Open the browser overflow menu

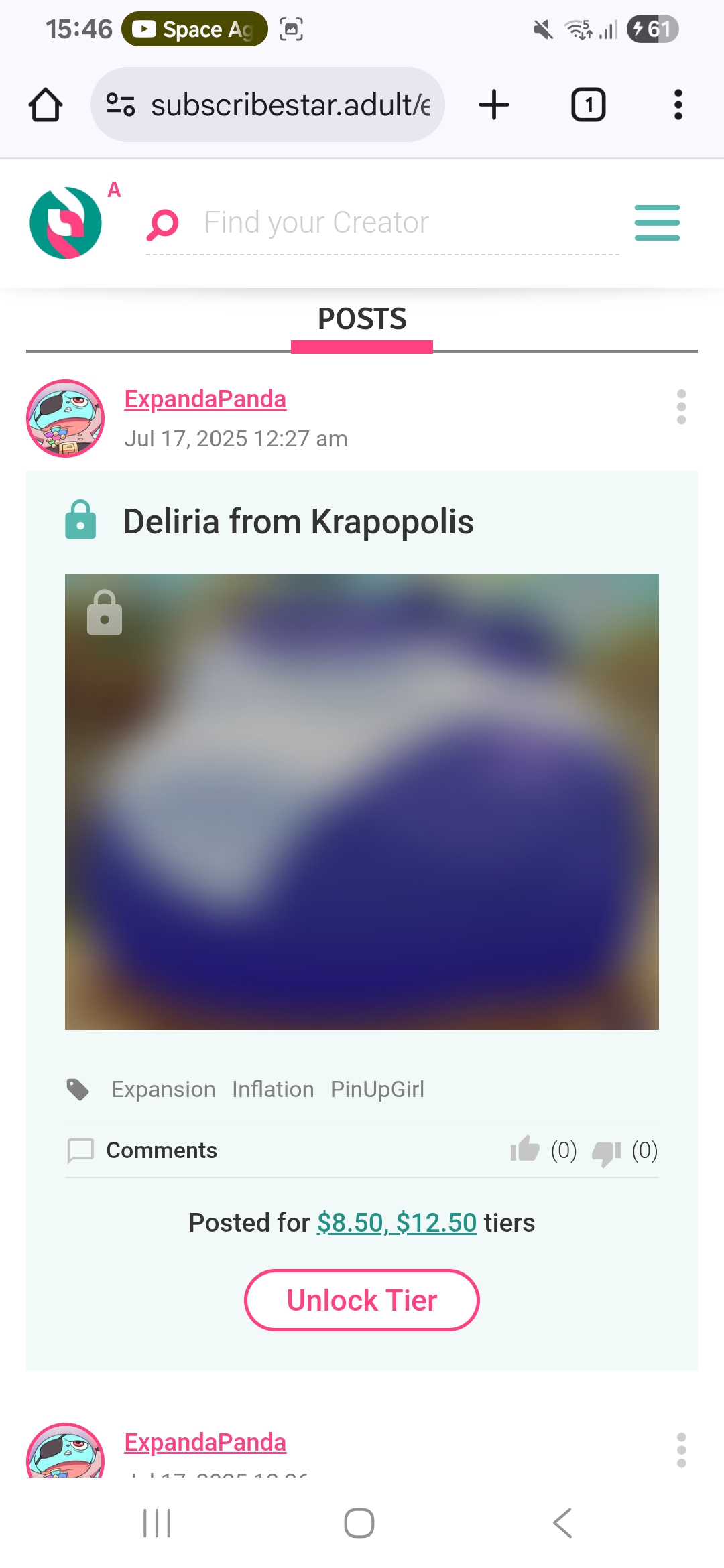[x=678, y=105]
